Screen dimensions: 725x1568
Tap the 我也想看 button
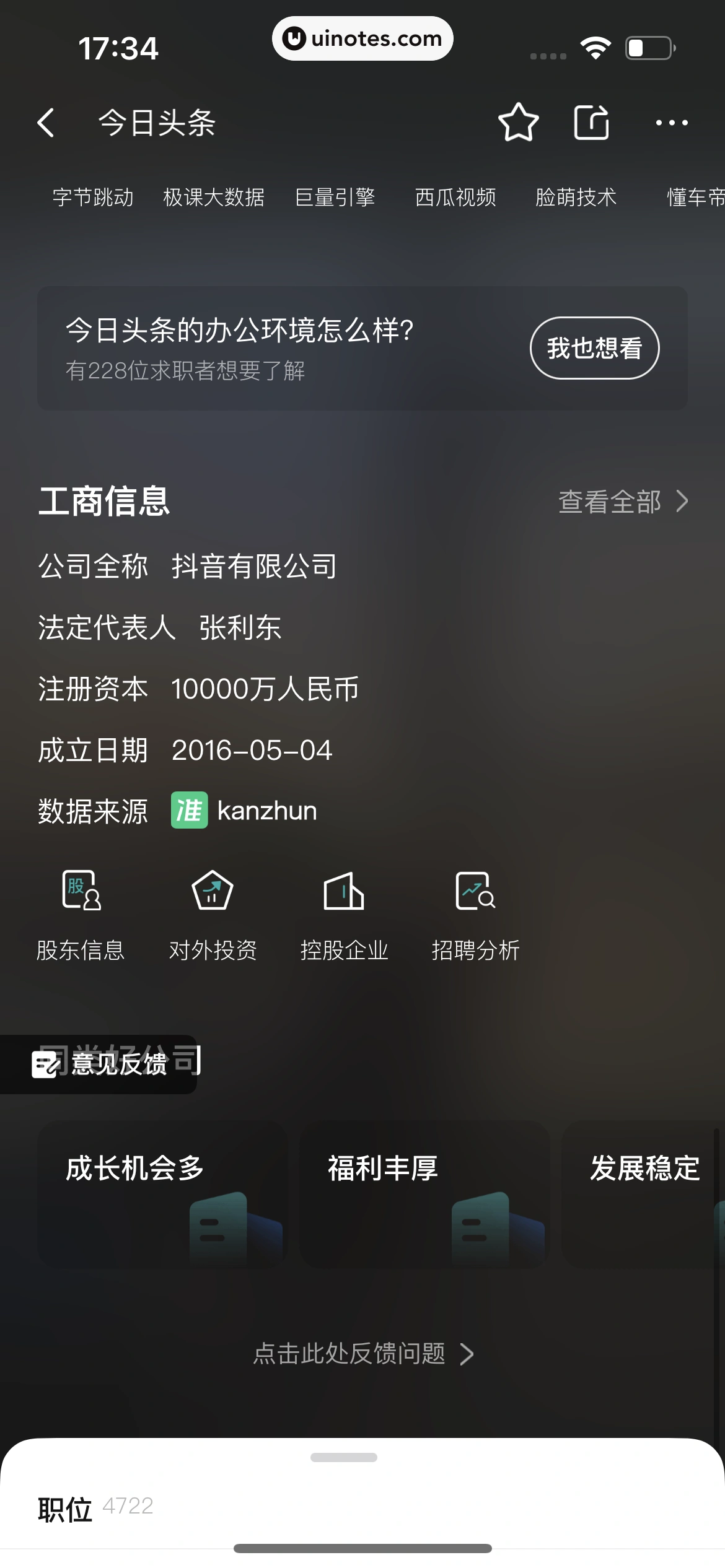[x=594, y=347]
